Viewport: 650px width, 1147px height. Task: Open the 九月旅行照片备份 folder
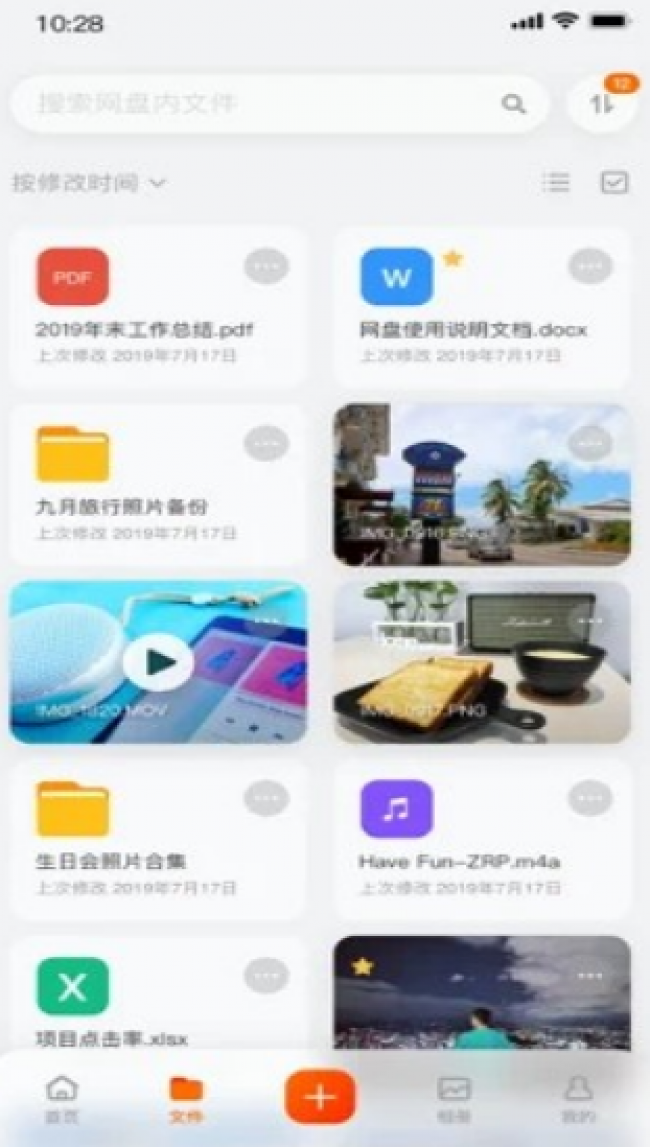(x=120, y=506)
